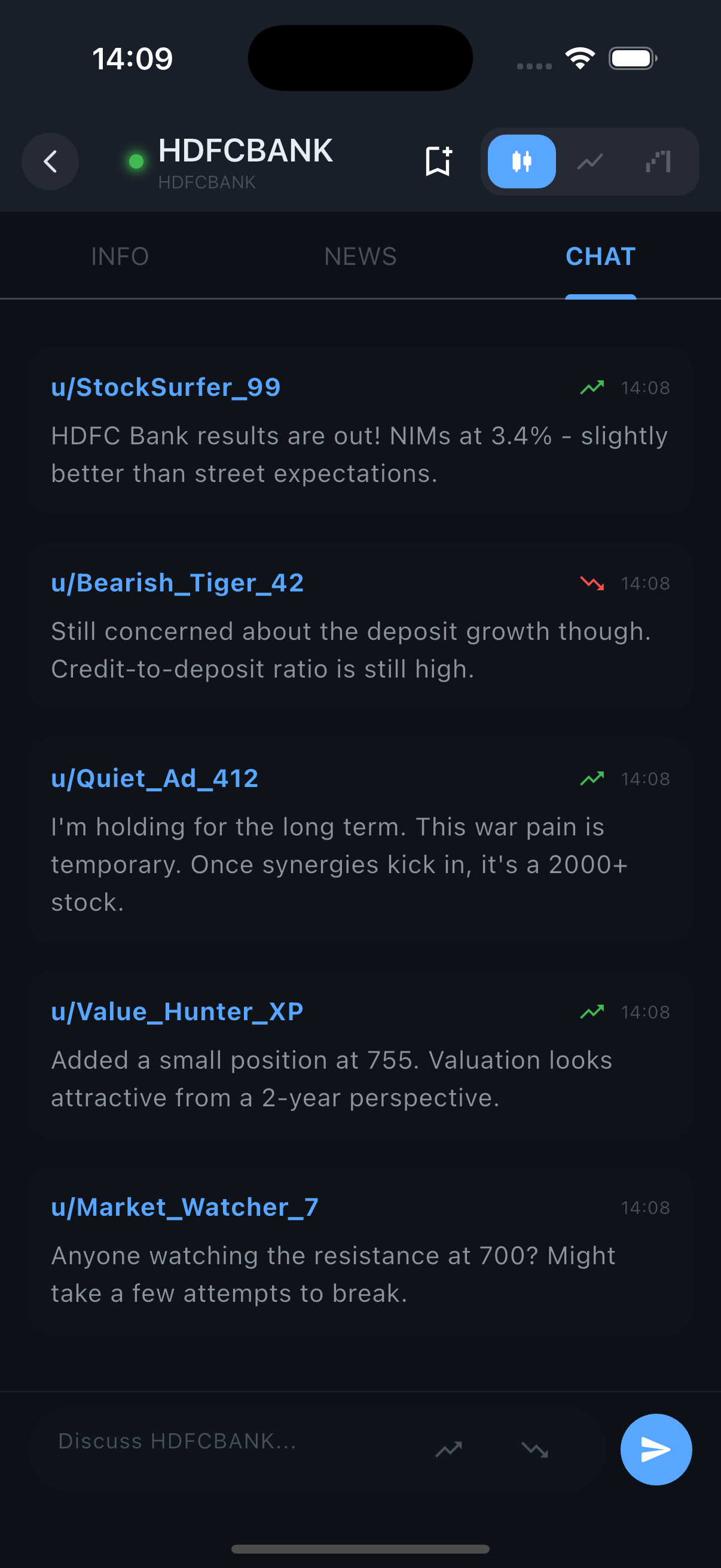The height and width of the screenshot is (1568, 721).
Task: Select the CHAT tab
Action: [x=600, y=257]
